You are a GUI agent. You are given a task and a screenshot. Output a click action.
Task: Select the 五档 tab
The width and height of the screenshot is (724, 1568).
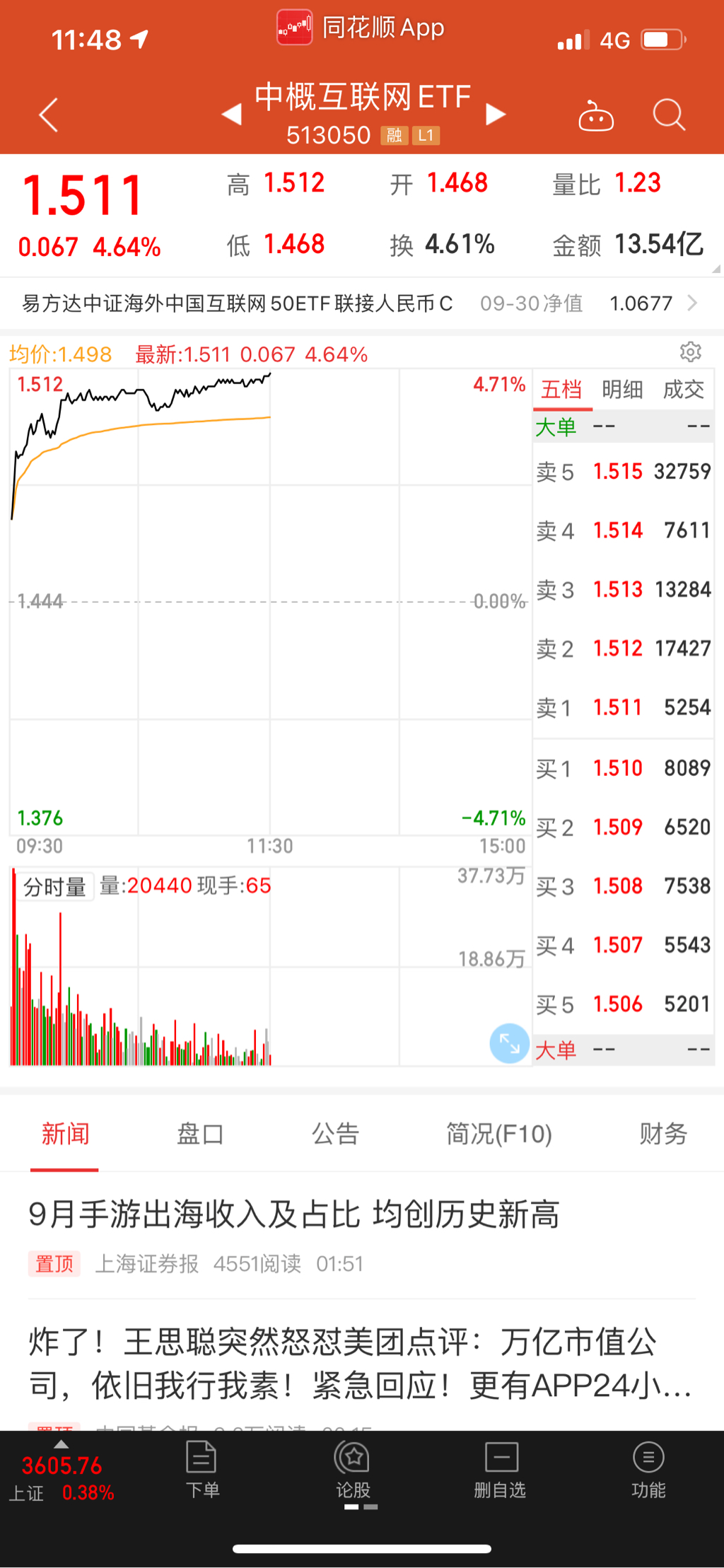tap(561, 390)
